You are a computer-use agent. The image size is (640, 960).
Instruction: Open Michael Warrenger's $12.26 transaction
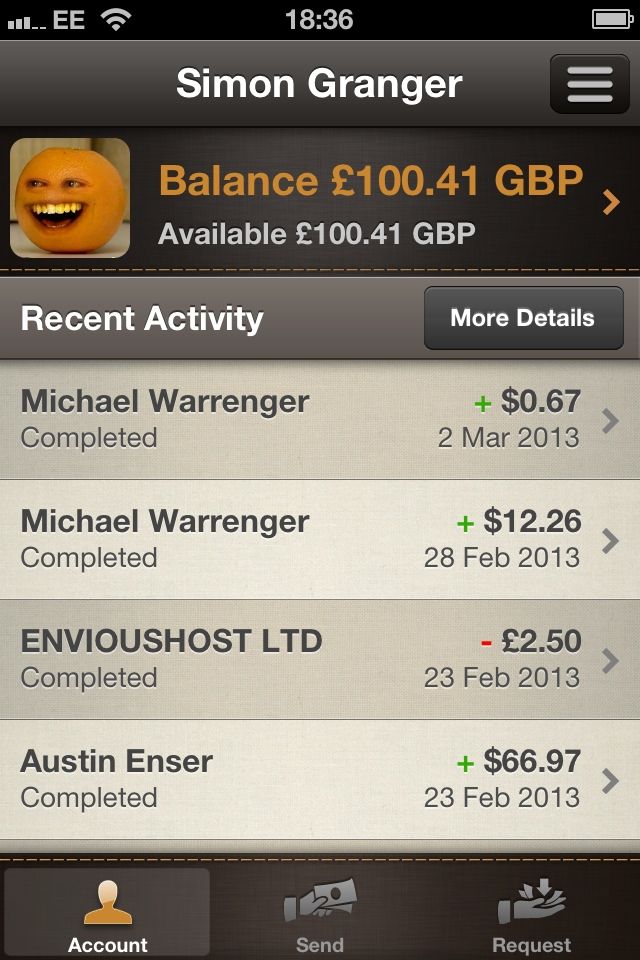(x=320, y=540)
